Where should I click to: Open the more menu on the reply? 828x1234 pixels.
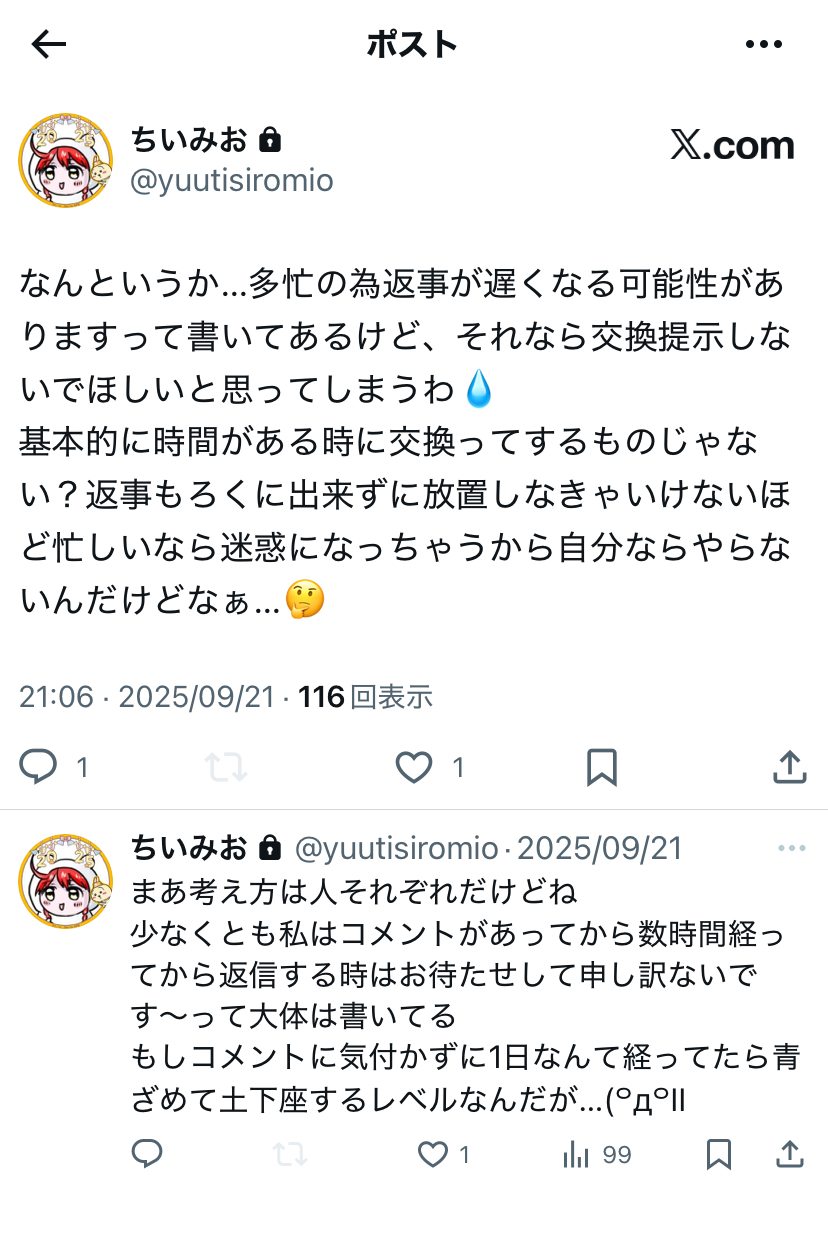click(791, 849)
